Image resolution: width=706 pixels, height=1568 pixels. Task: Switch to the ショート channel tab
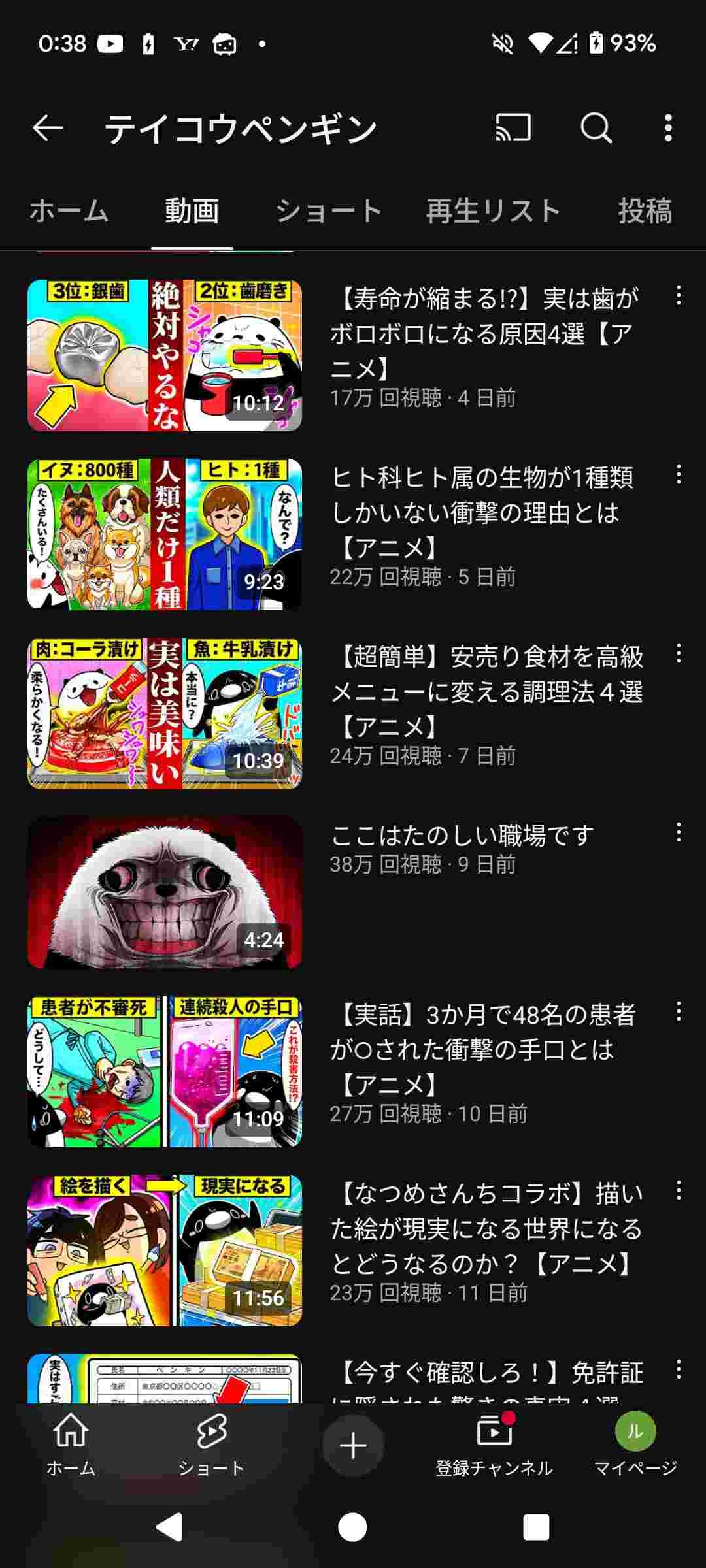pos(328,211)
